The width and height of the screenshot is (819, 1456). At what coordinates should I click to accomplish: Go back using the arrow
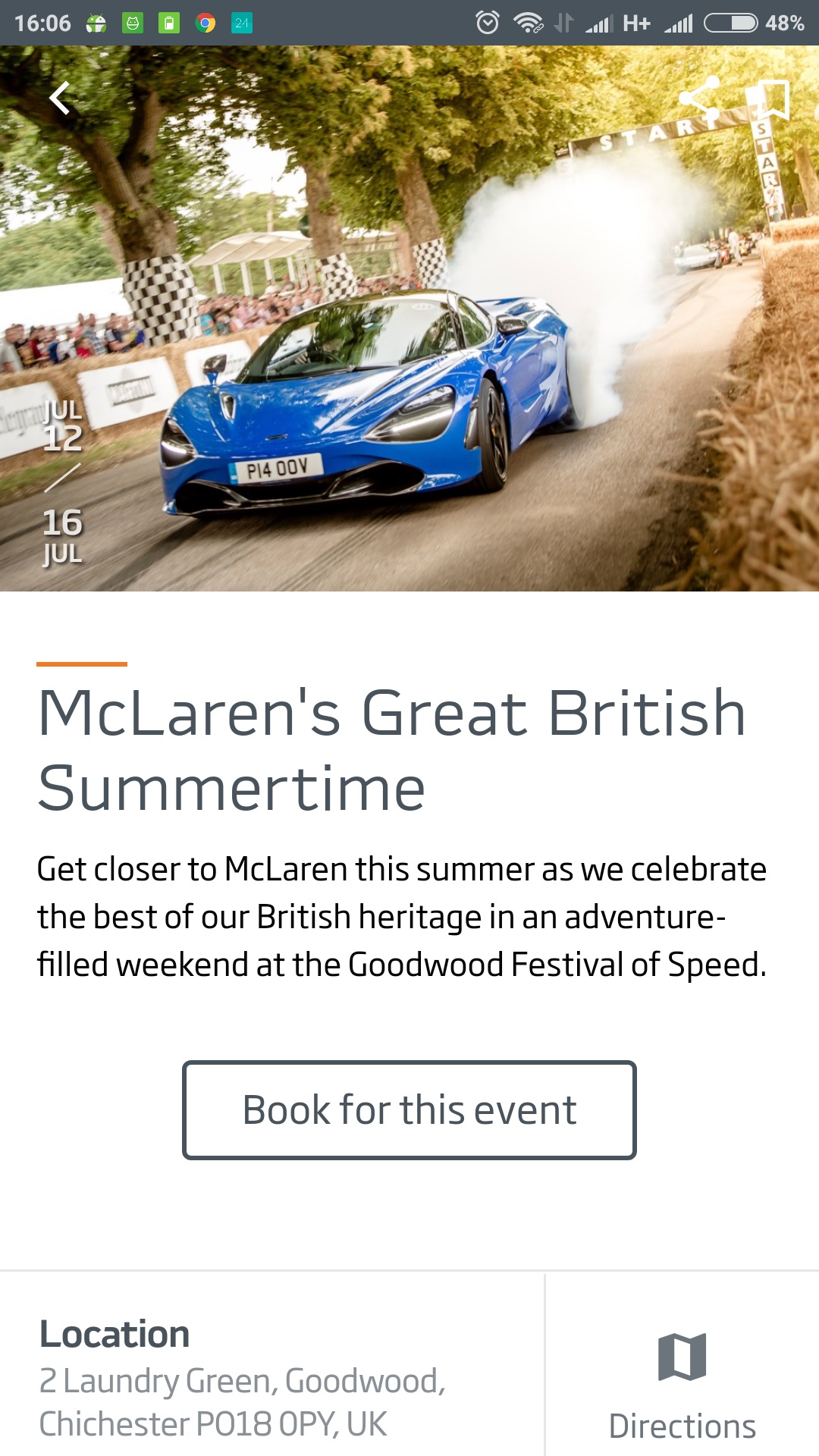[59, 98]
